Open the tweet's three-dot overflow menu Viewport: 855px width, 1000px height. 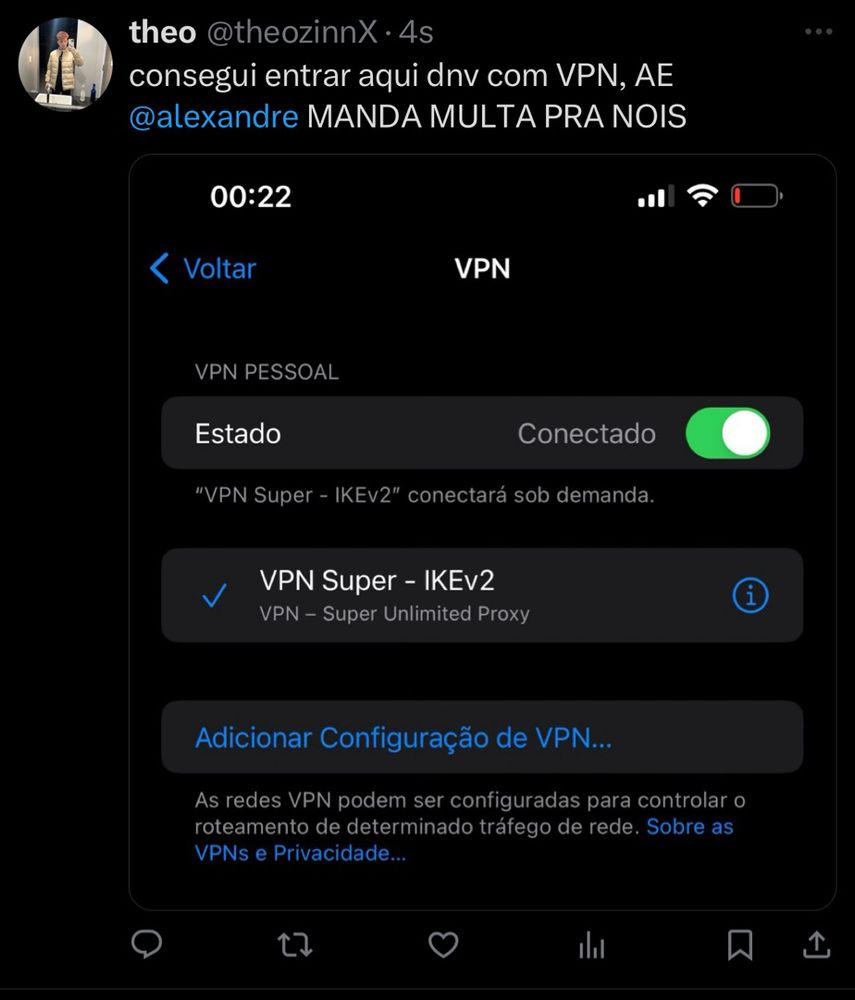tap(818, 31)
